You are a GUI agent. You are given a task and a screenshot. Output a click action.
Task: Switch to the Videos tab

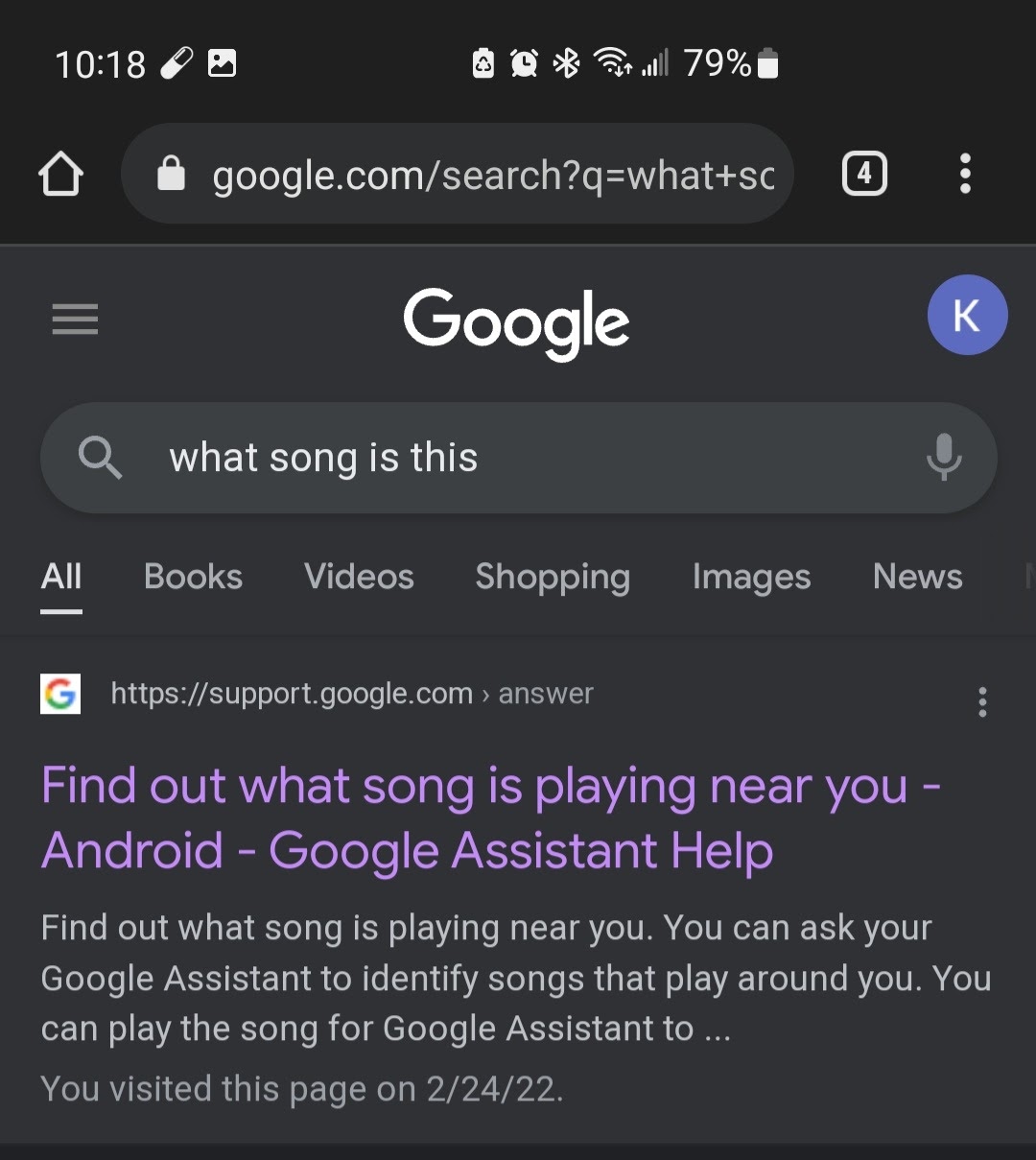coord(359,577)
